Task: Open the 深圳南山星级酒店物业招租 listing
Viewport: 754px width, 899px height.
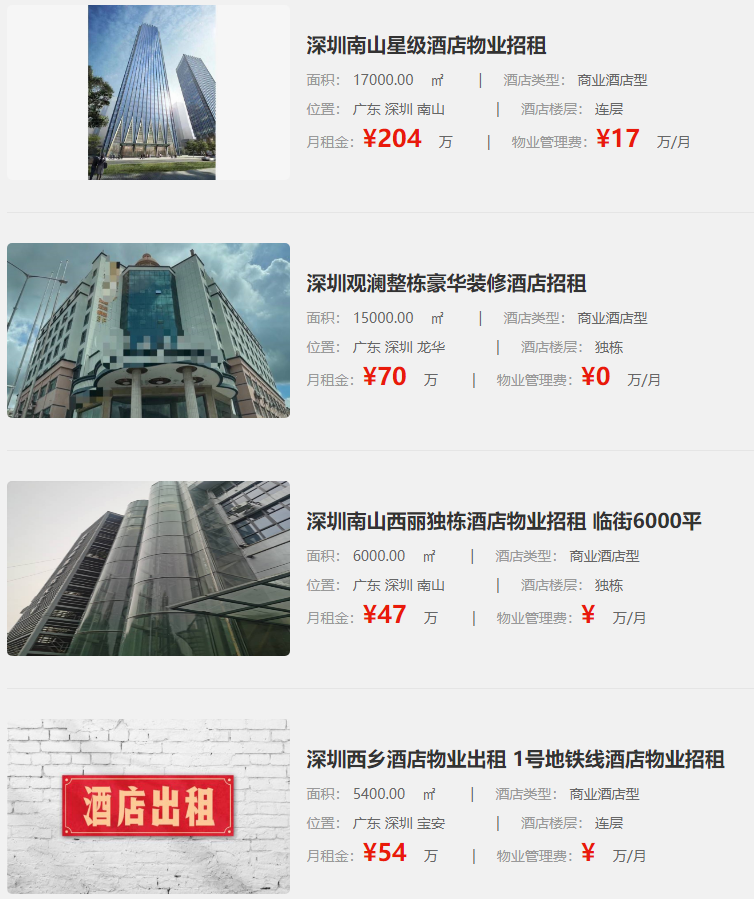Action: [426, 46]
